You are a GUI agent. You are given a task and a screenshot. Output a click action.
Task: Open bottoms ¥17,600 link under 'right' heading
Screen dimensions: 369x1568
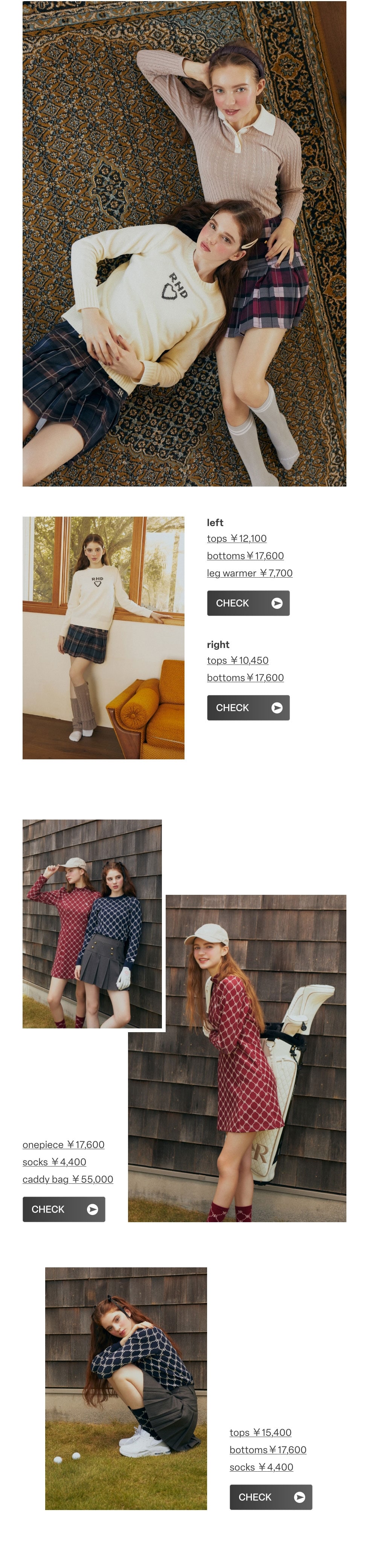pos(245,677)
